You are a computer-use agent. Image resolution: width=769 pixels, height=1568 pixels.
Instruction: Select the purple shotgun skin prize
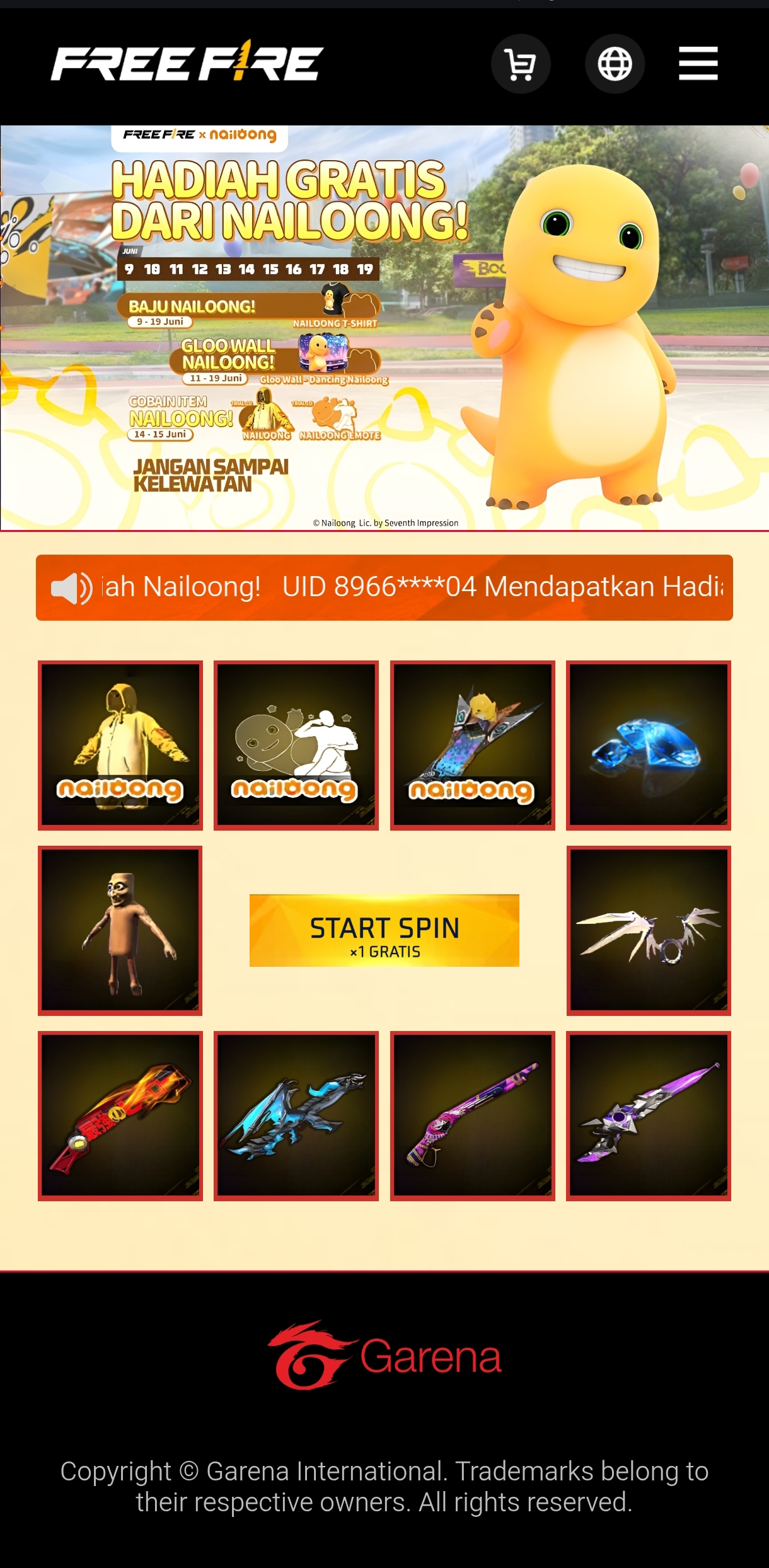pyautogui.click(x=473, y=1115)
